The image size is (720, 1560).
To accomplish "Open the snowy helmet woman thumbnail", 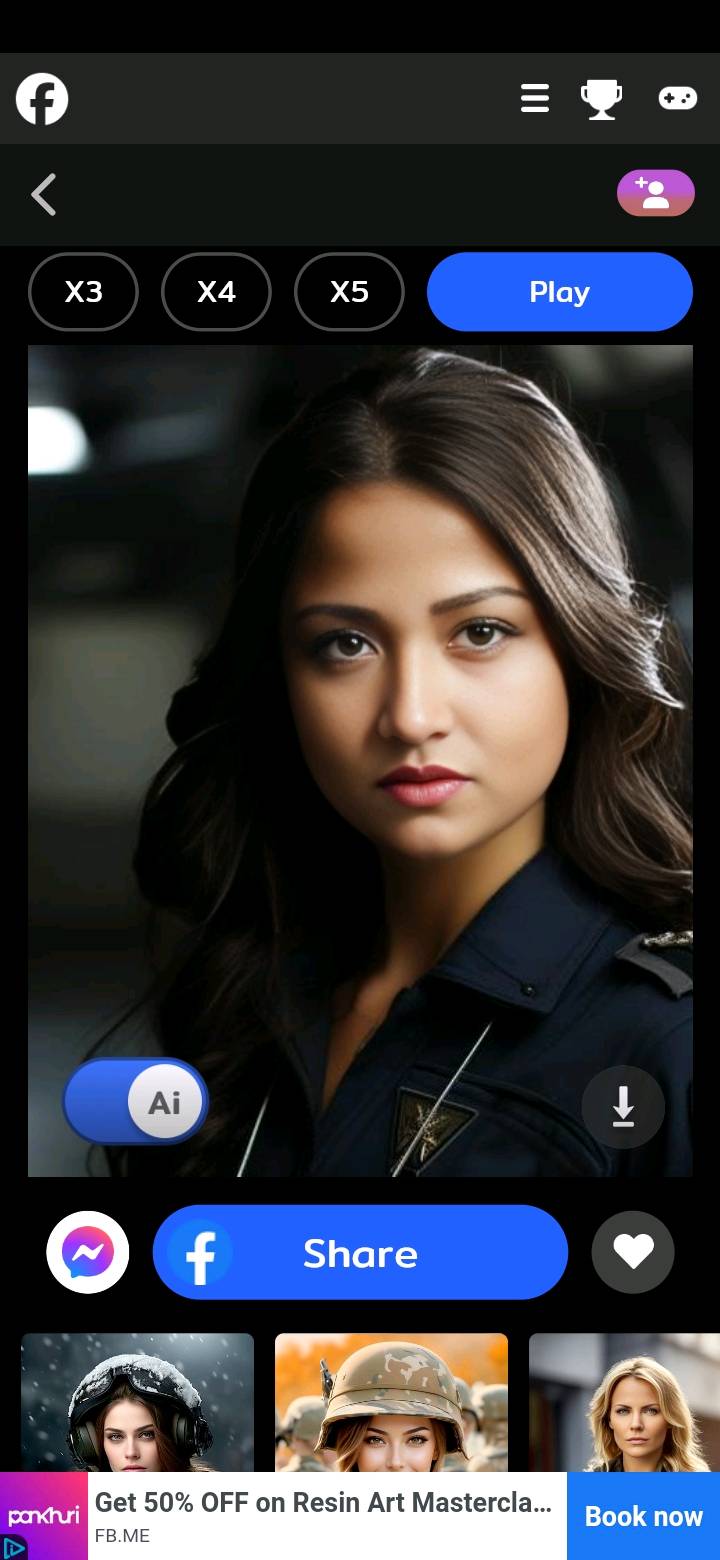I will pos(138,1402).
